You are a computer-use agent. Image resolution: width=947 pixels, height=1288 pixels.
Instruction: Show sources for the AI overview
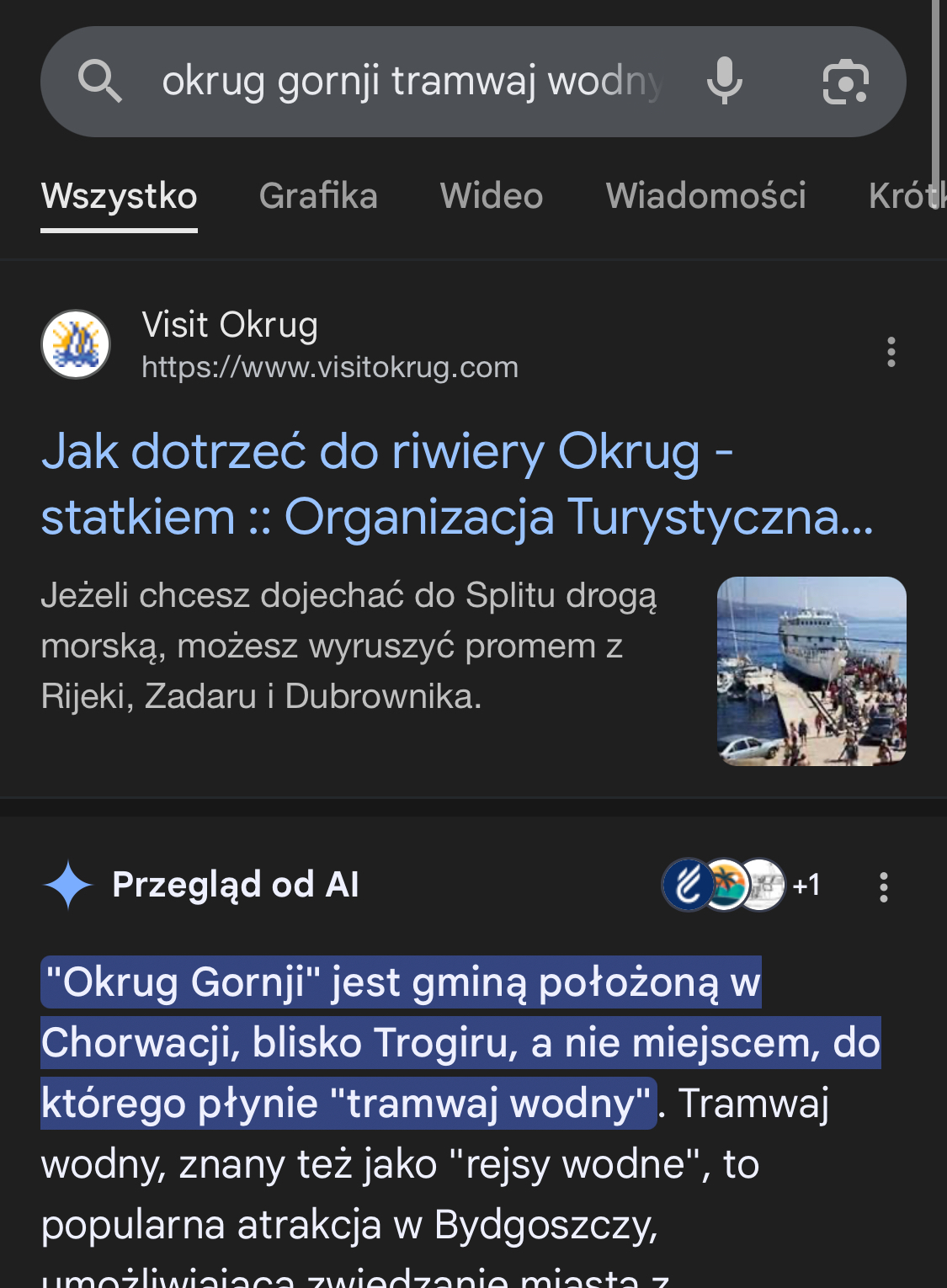point(741,885)
